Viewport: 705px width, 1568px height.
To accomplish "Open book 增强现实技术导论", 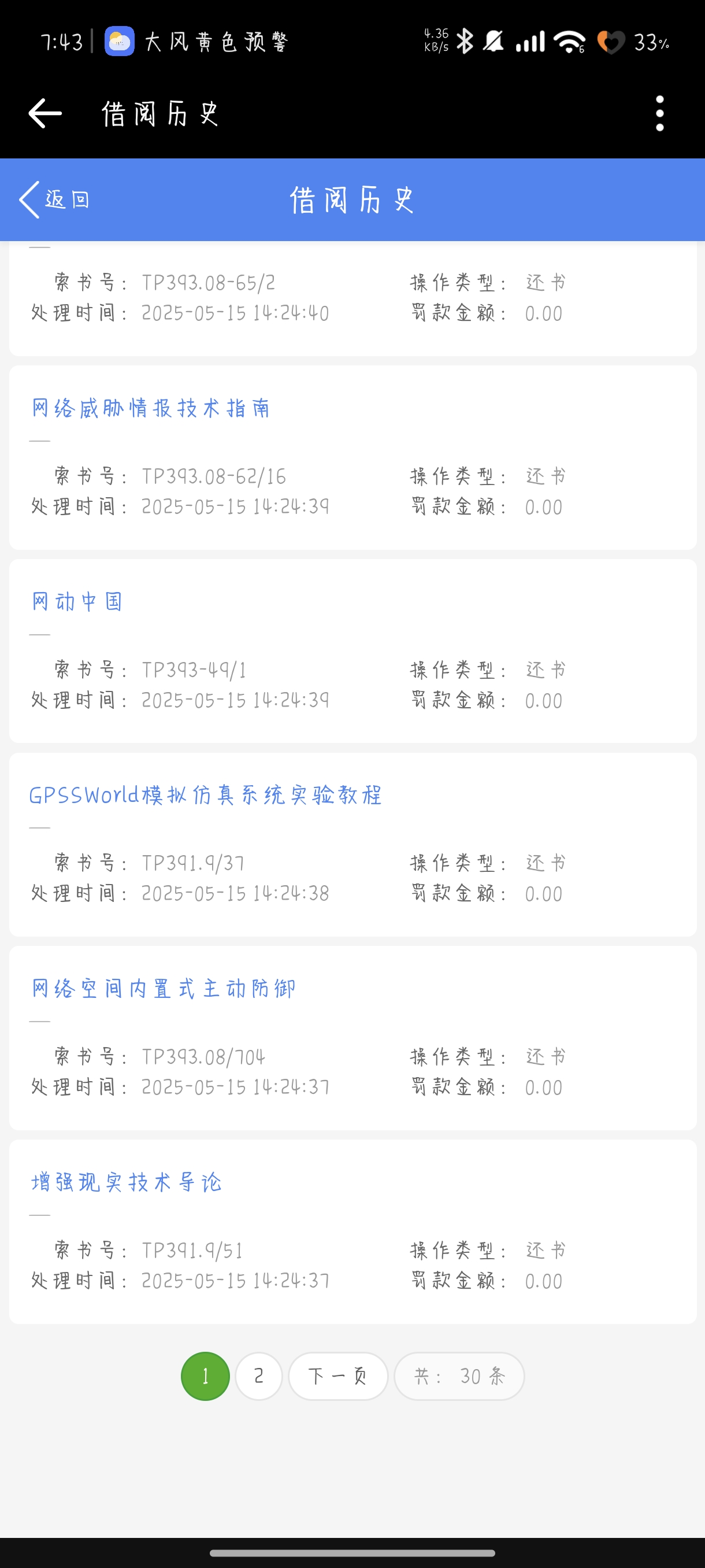I will (126, 1182).
